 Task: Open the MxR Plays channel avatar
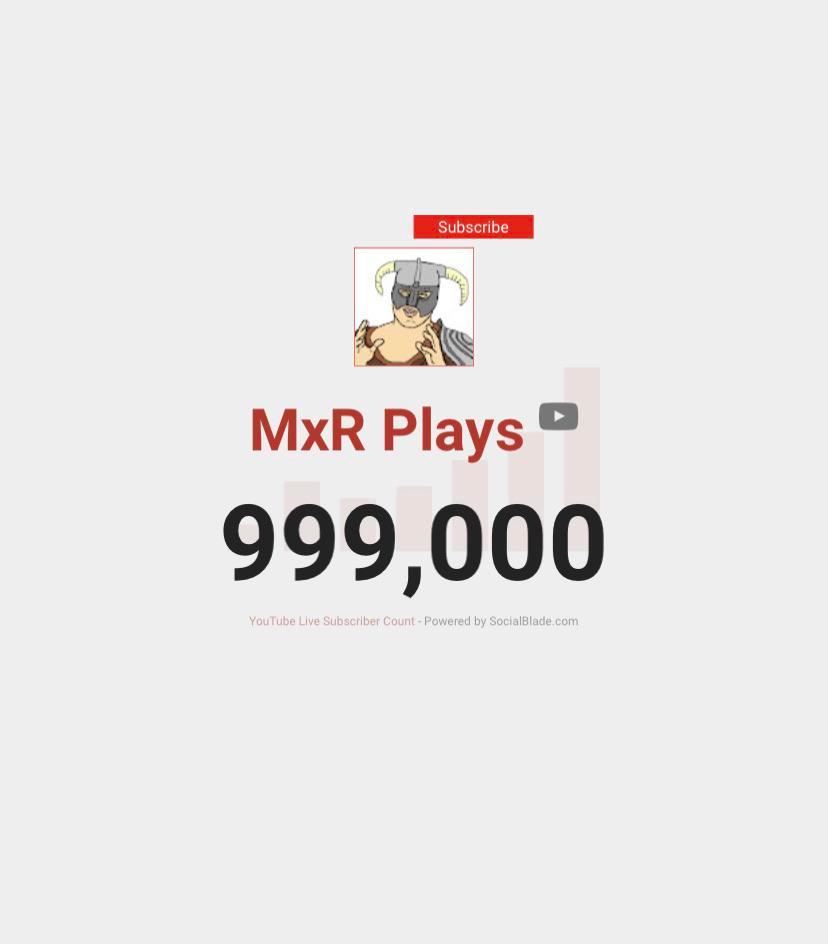click(x=413, y=307)
